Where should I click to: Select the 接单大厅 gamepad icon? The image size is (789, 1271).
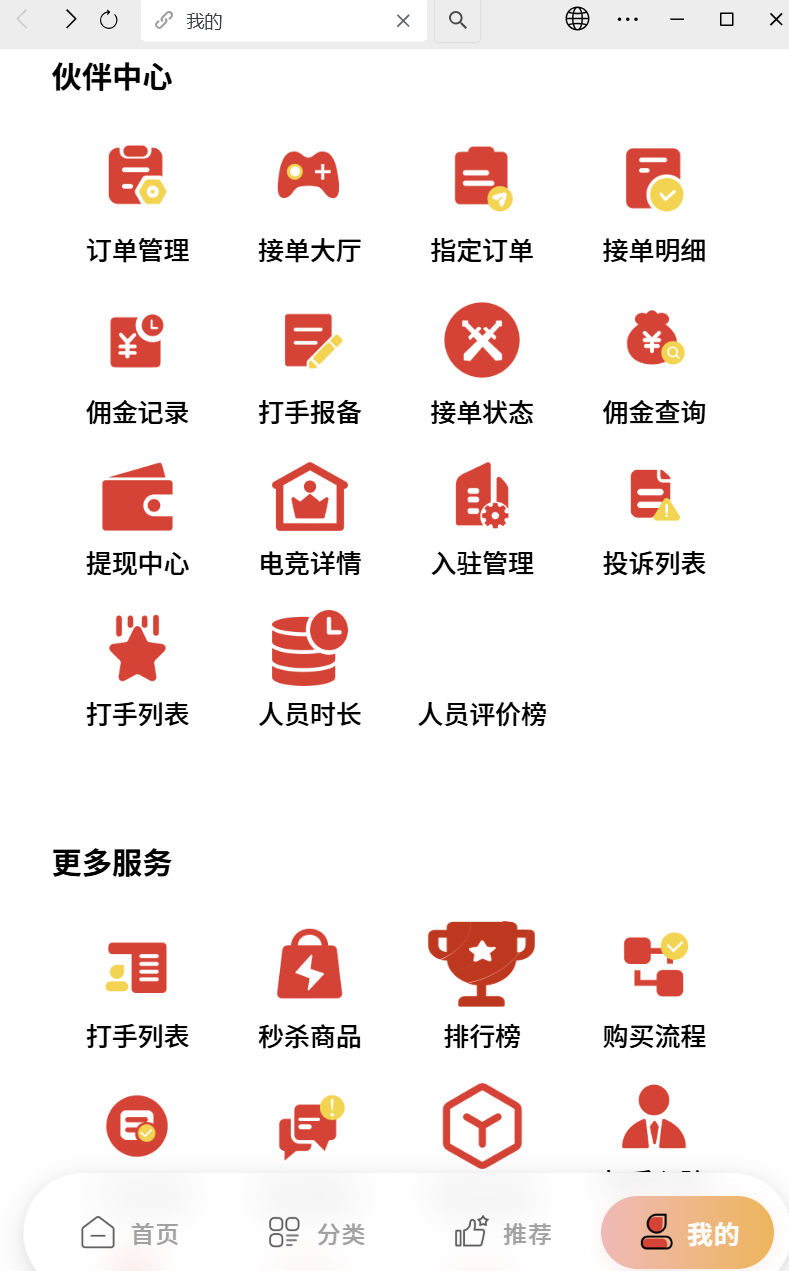[x=308, y=174]
